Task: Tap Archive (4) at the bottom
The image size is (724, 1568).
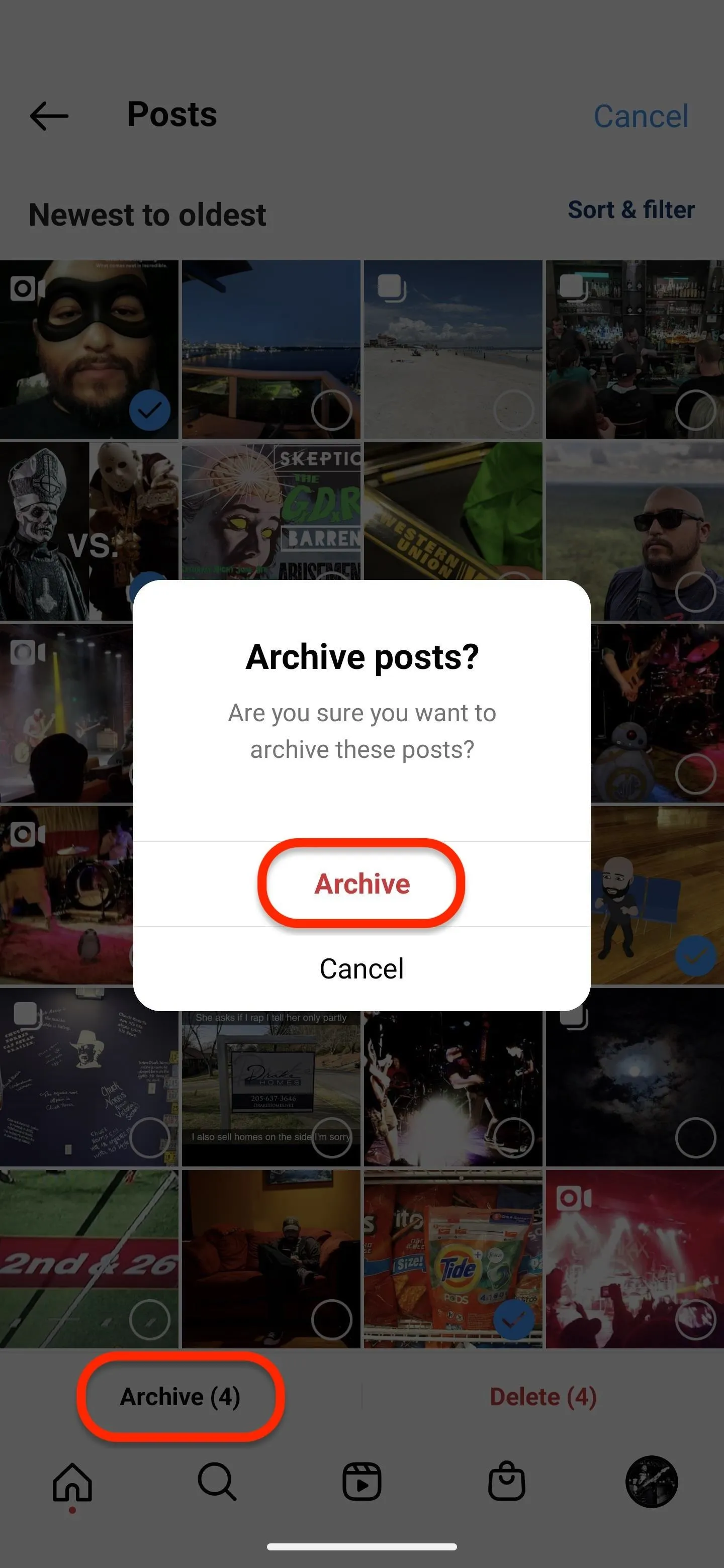Action: pos(180,1396)
